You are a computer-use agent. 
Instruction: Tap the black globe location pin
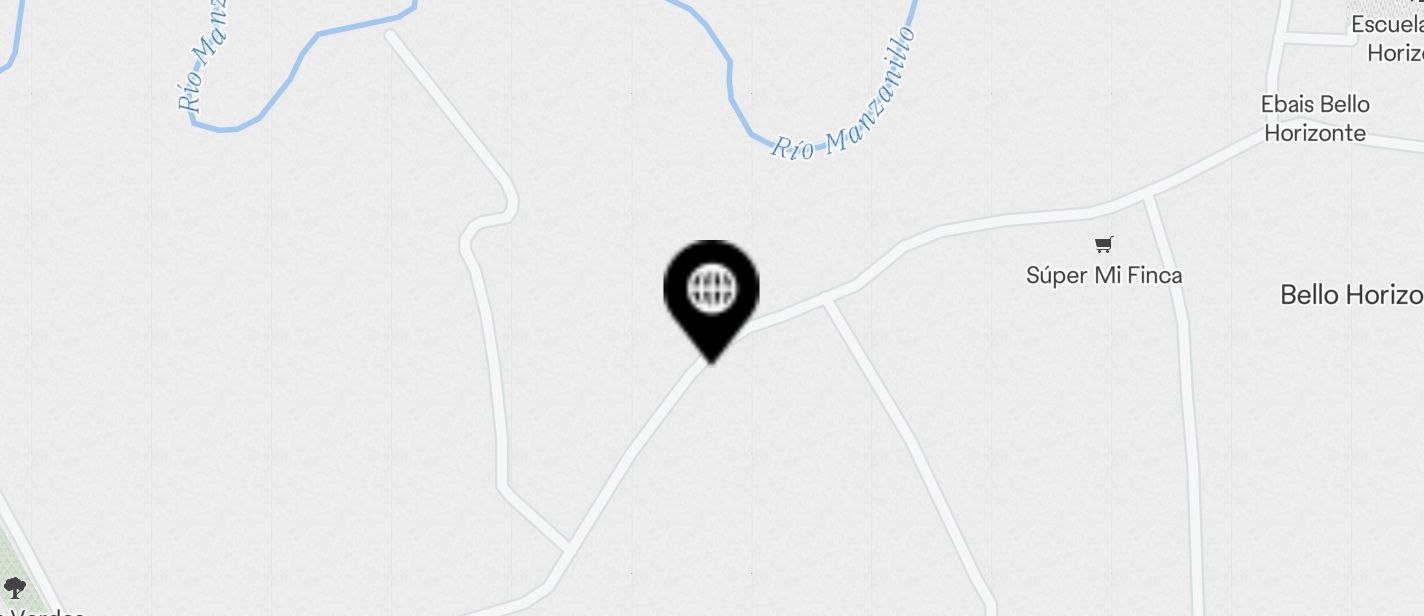pyautogui.click(x=711, y=293)
